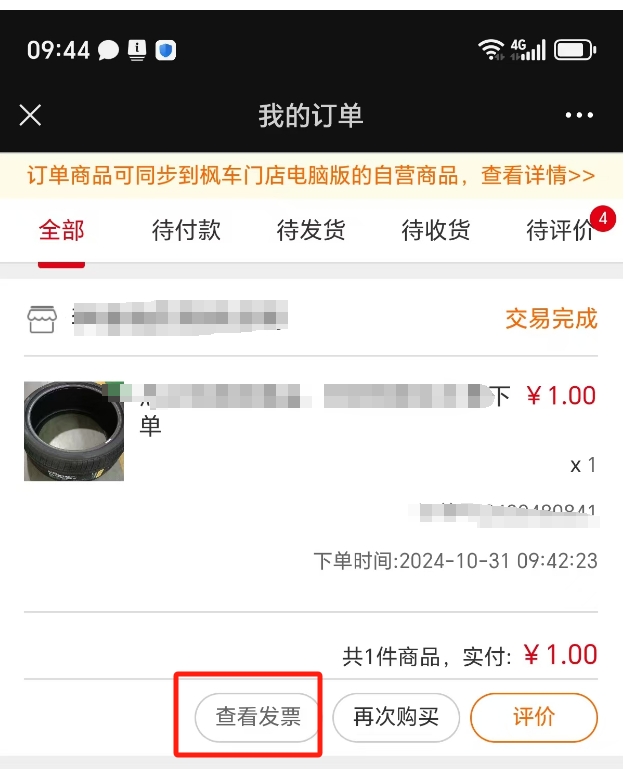Screen dimensions: 636x769
Task: Show the 待收货 orders tab
Action: pyautogui.click(x=436, y=230)
